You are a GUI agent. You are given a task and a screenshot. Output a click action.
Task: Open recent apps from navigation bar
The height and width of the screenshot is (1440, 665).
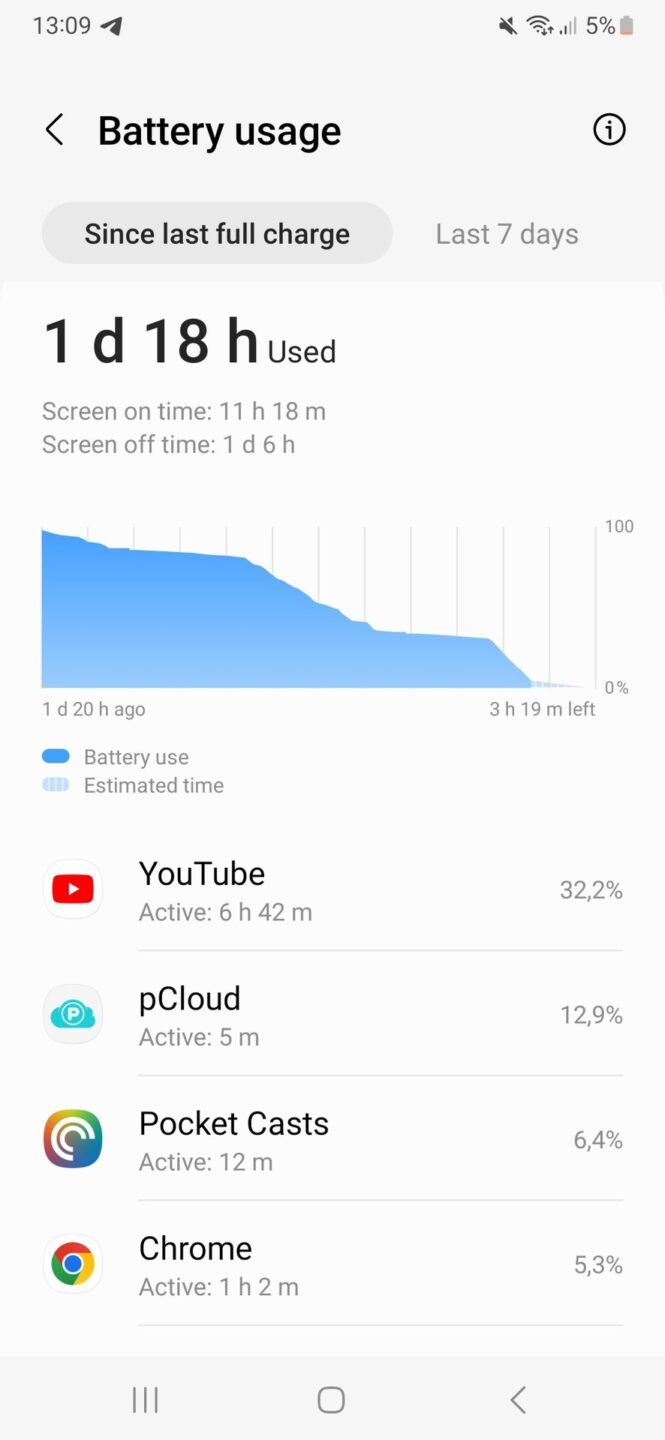[x=145, y=1400]
